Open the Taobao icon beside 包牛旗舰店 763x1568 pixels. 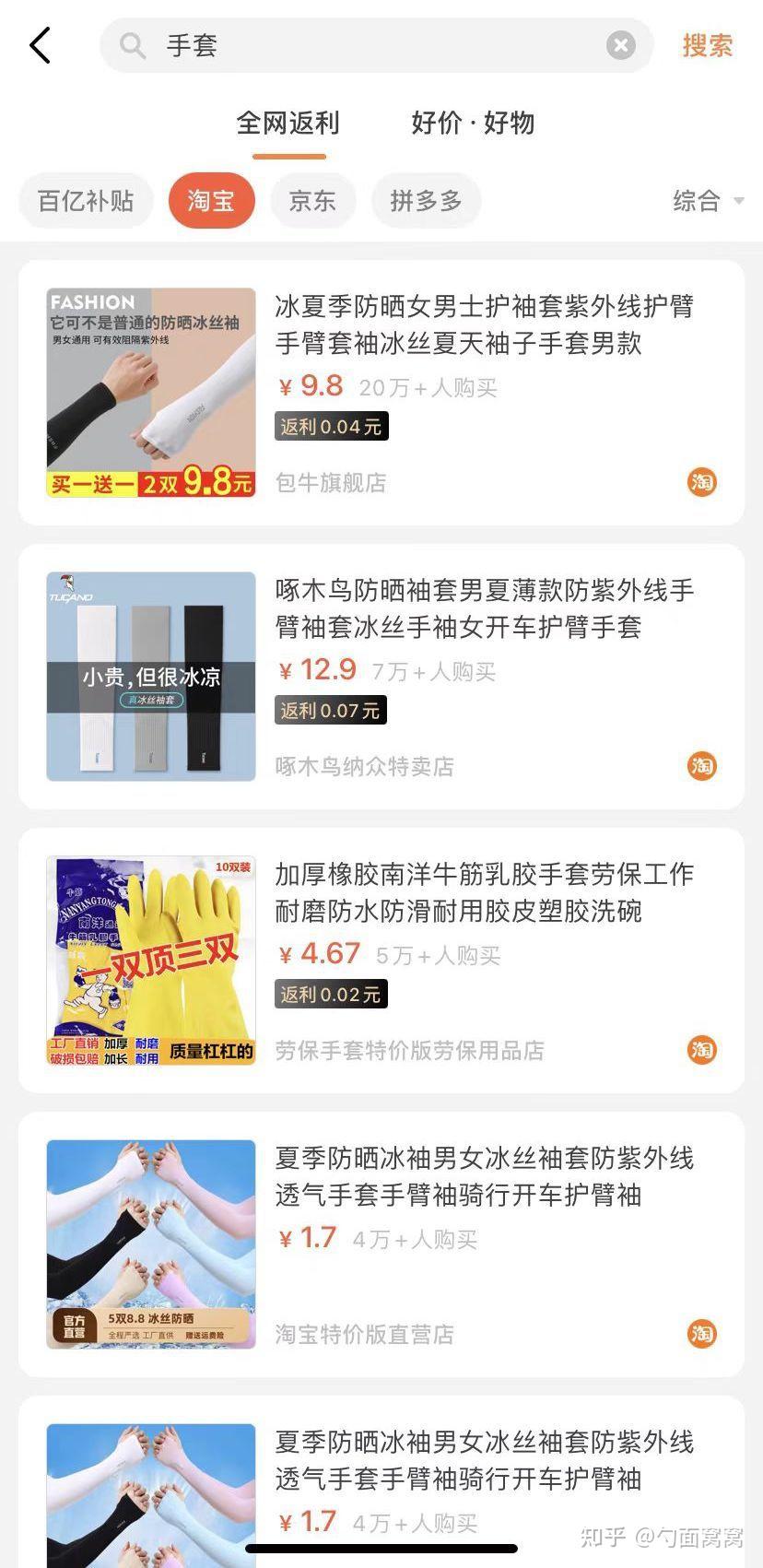click(x=701, y=482)
